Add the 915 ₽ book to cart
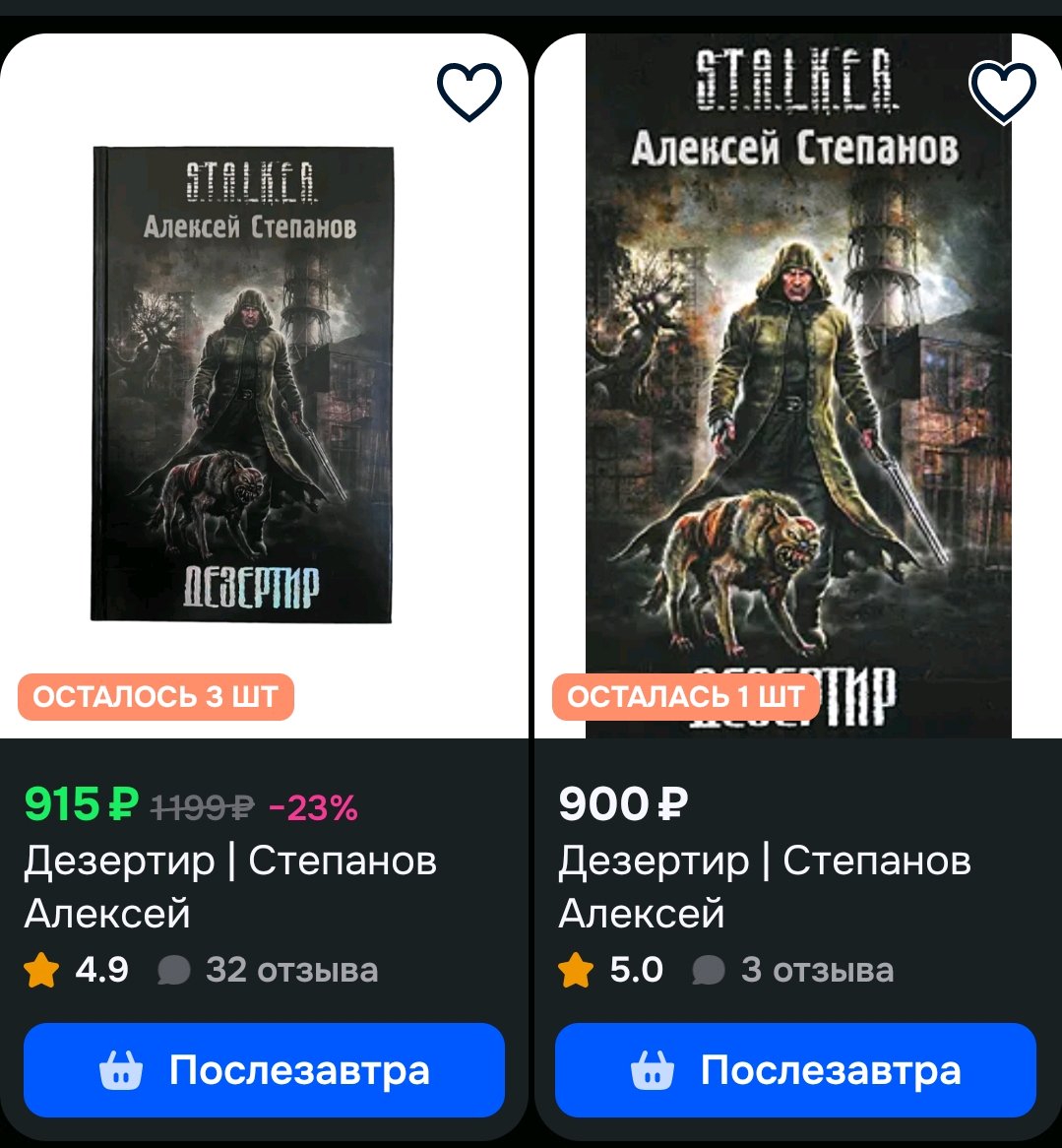1062x1148 pixels. point(264,1069)
